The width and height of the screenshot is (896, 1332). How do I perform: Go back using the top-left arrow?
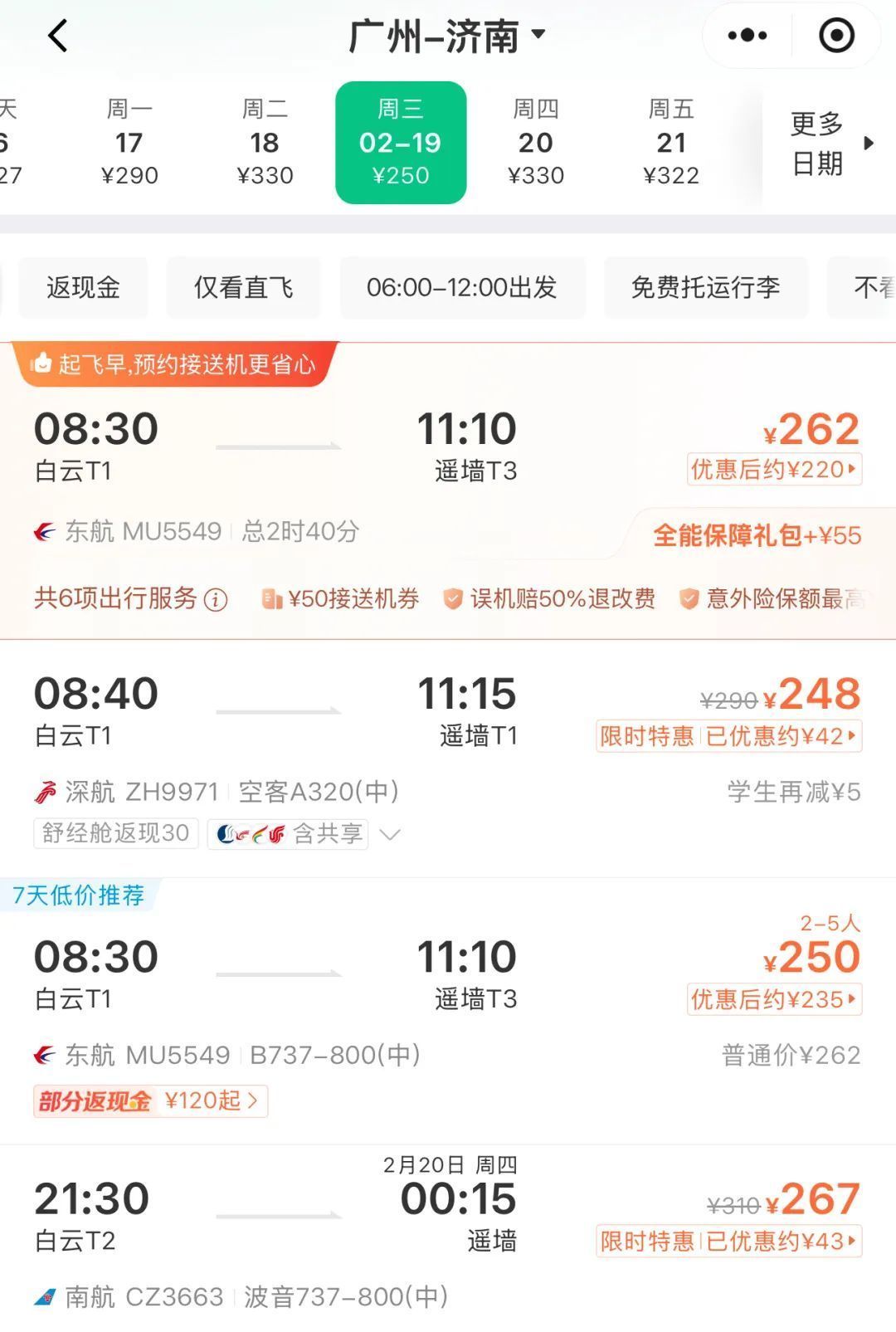click(x=58, y=36)
